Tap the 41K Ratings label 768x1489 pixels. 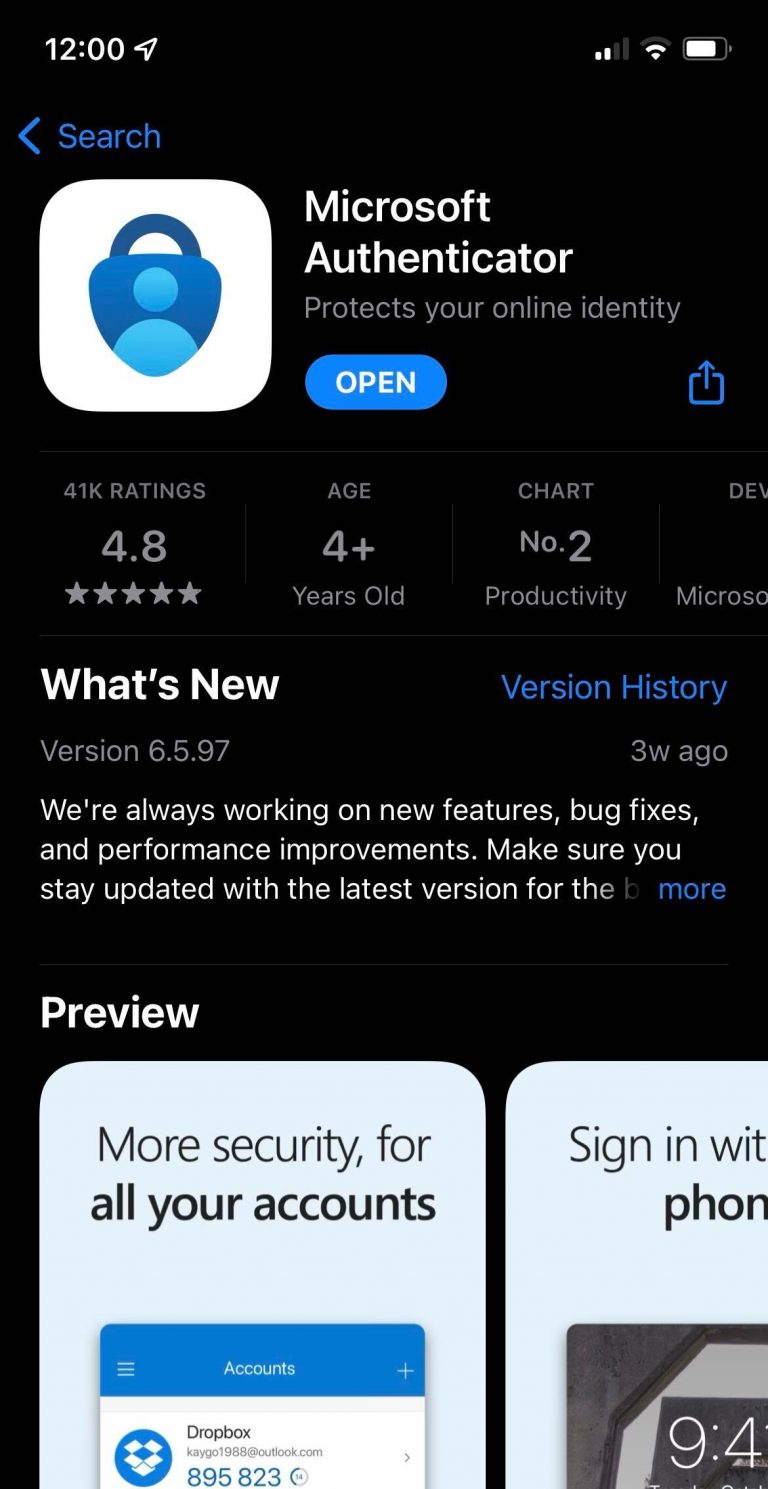(135, 491)
